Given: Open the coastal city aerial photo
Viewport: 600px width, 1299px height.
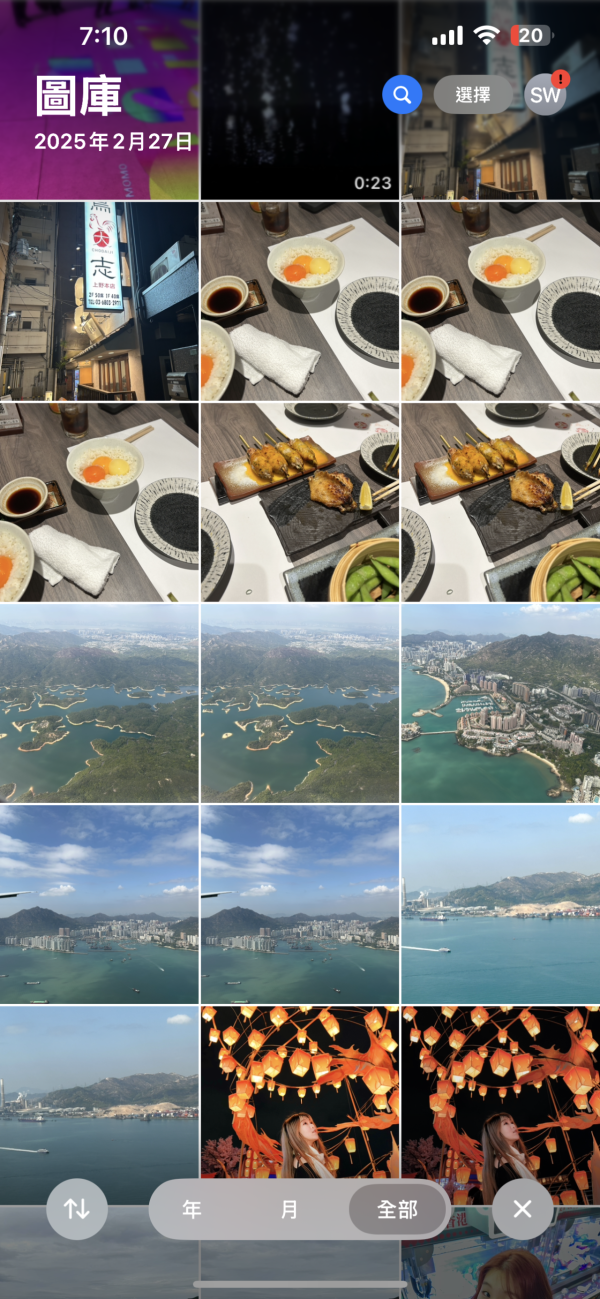Looking at the screenshot, I should point(500,702).
